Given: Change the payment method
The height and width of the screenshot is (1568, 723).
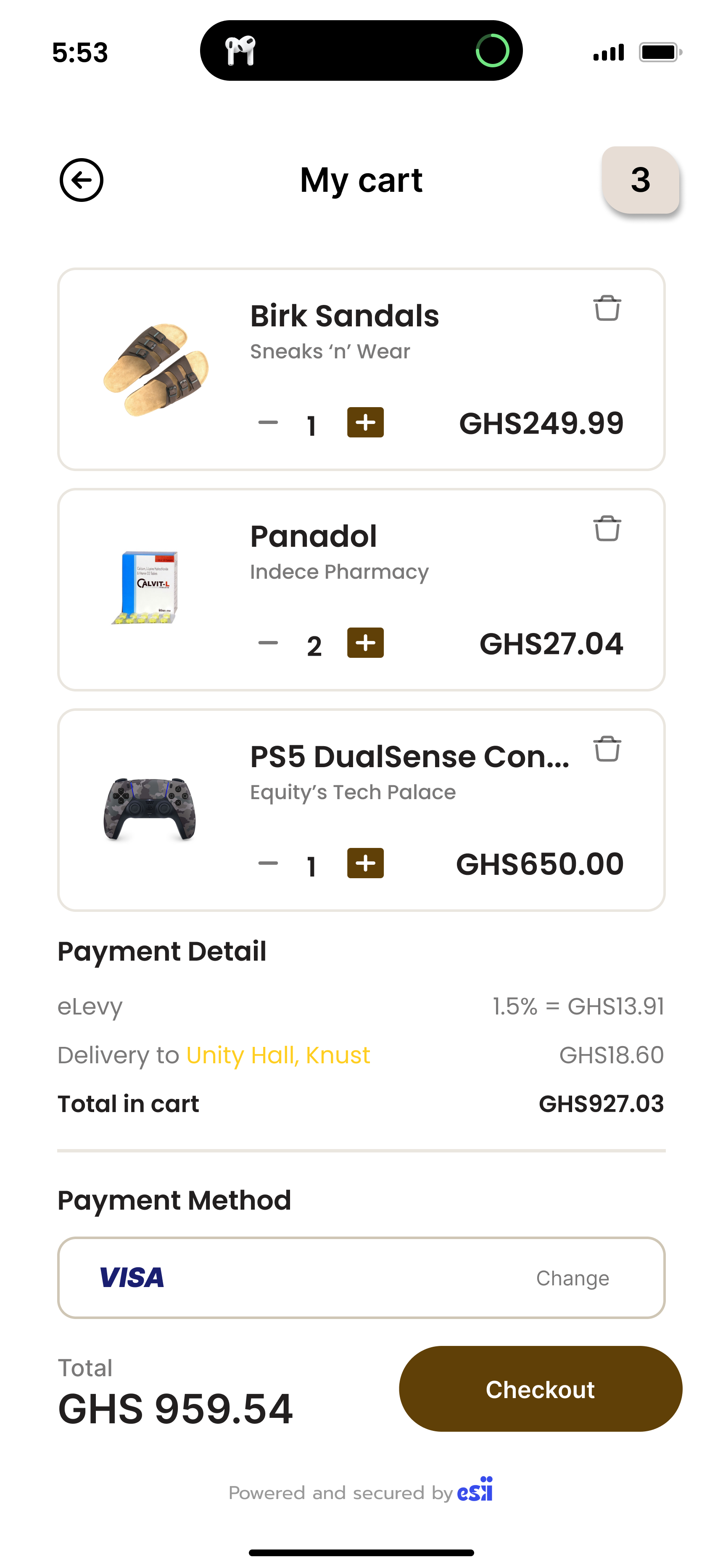Looking at the screenshot, I should [573, 1278].
